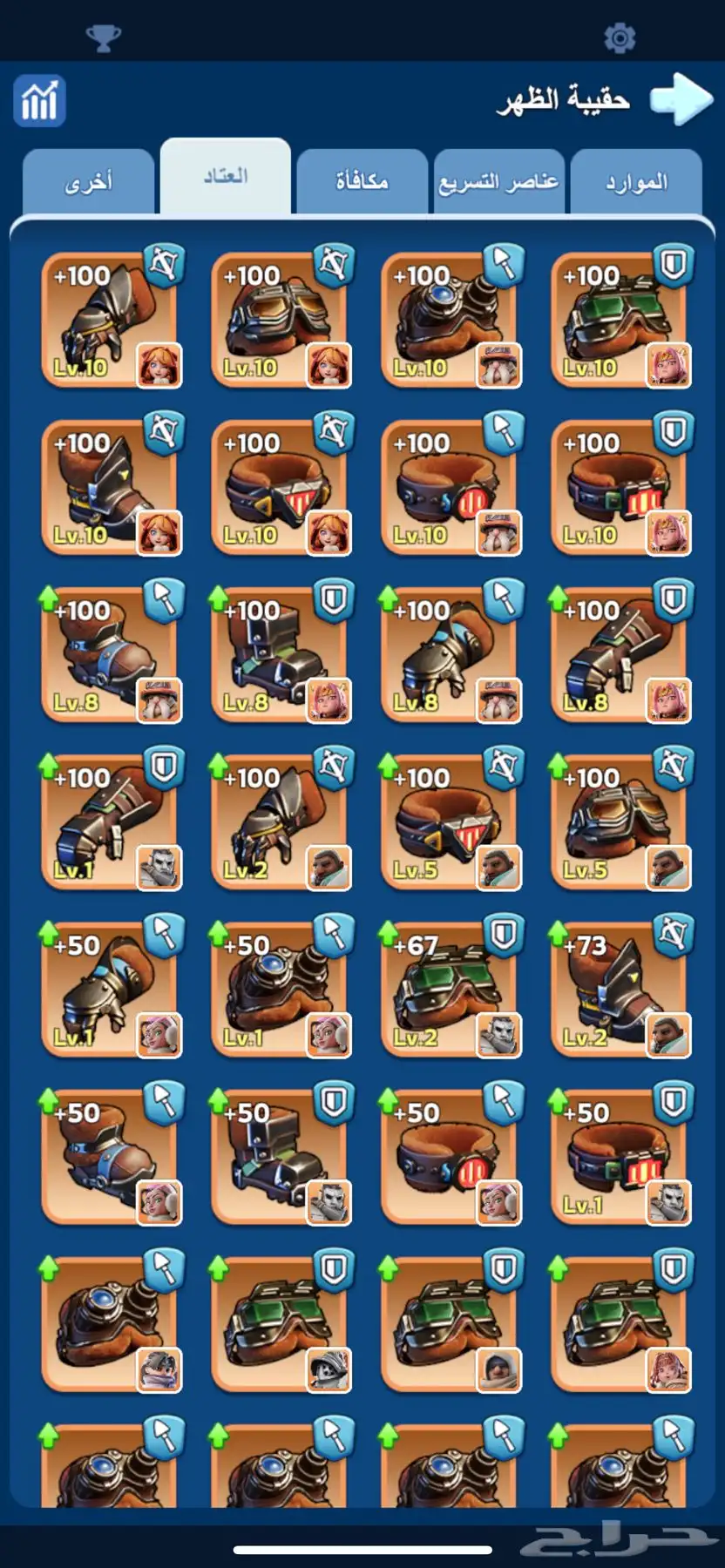The image size is (725, 1568).
Task: Open the +73 Lv.2 boot item
Action: pos(619,989)
